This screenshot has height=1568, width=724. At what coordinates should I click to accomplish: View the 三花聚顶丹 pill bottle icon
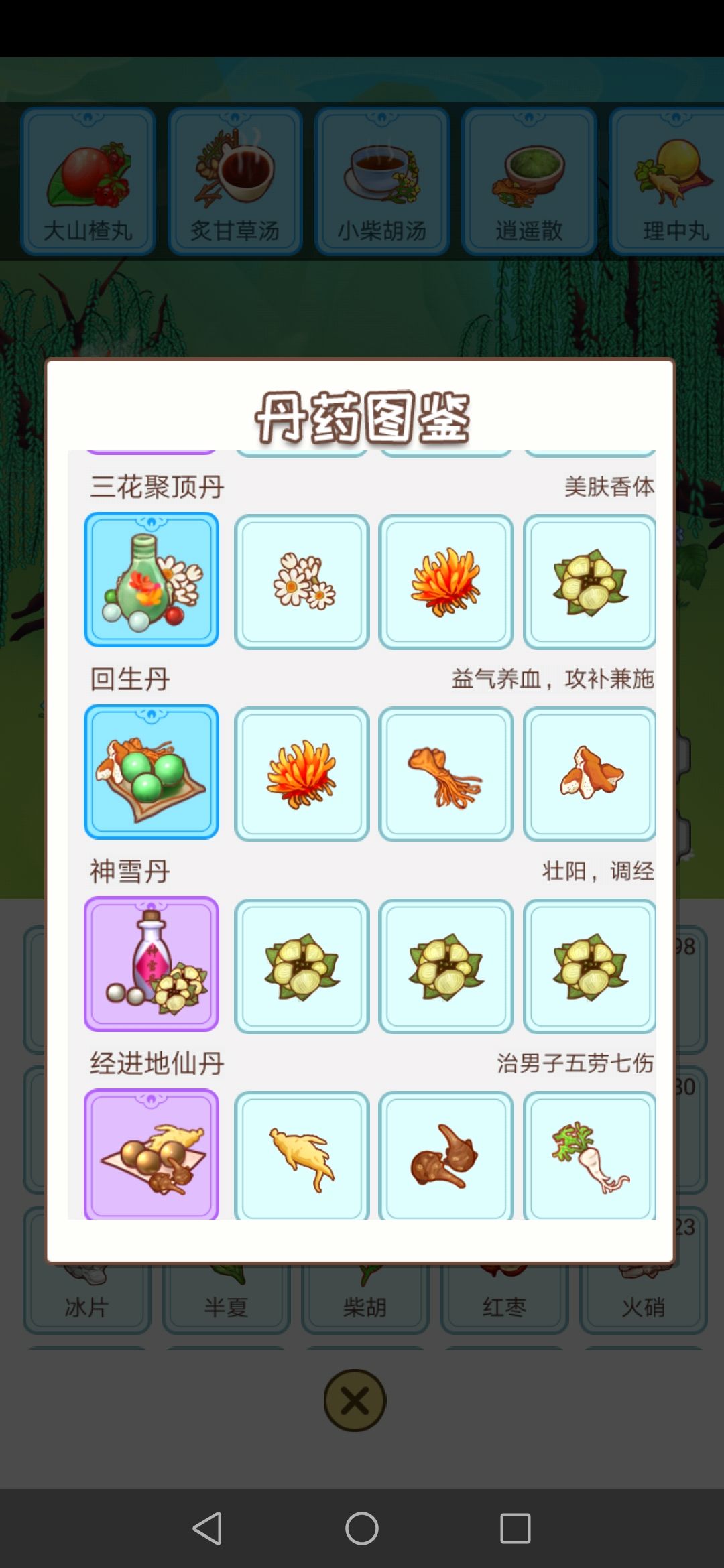click(152, 580)
